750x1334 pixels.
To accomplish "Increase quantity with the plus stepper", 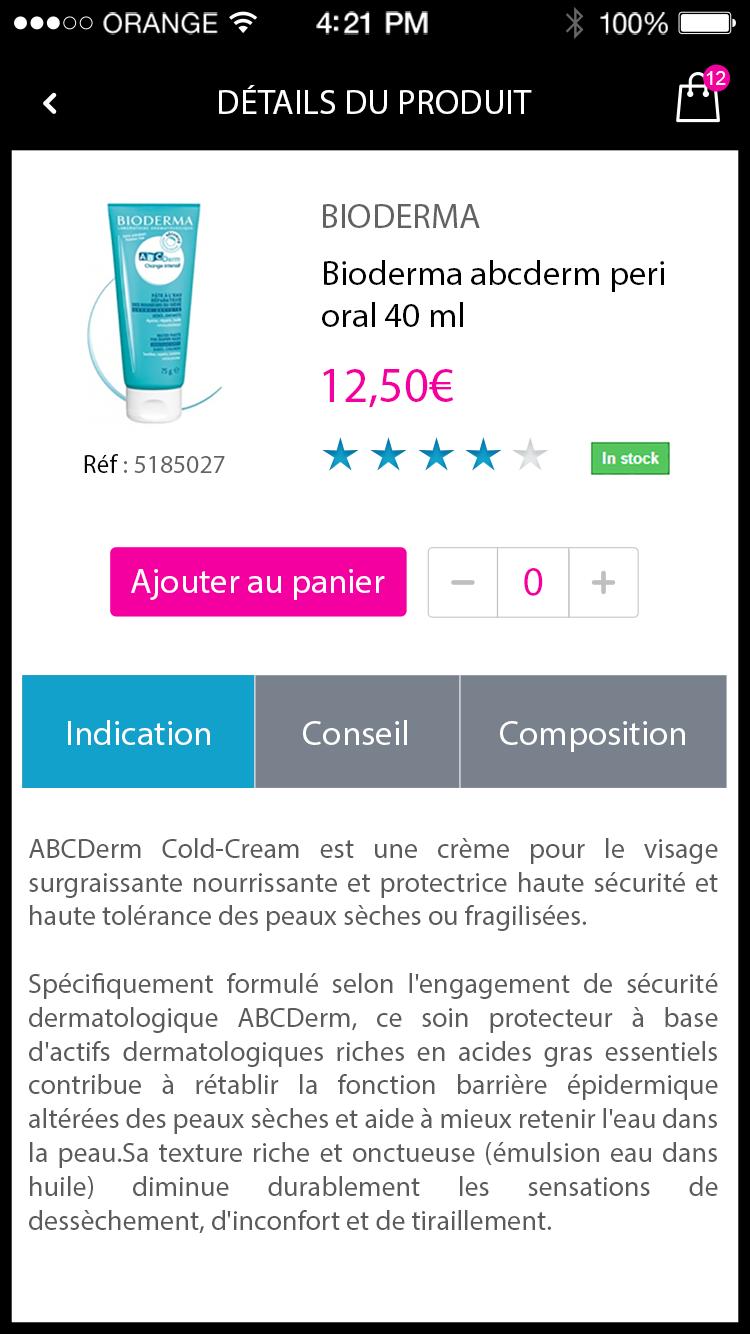I will tap(603, 582).
